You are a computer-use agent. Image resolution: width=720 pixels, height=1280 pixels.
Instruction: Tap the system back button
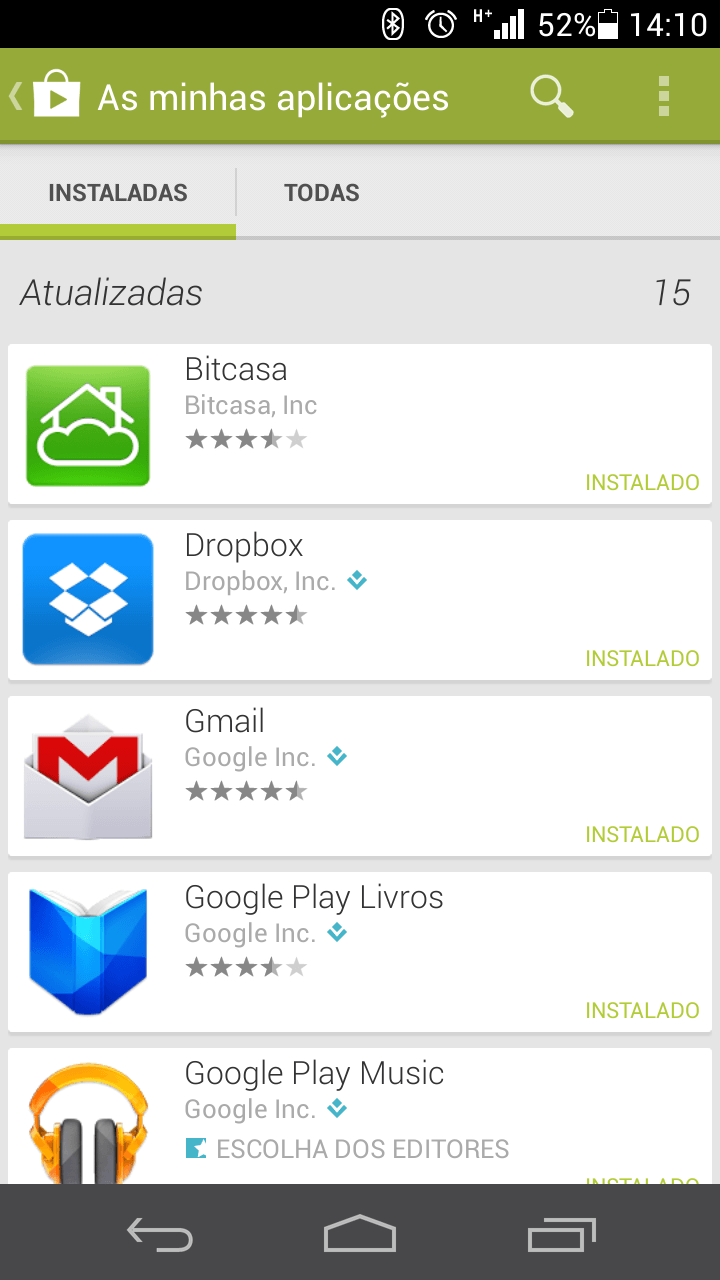(160, 1234)
